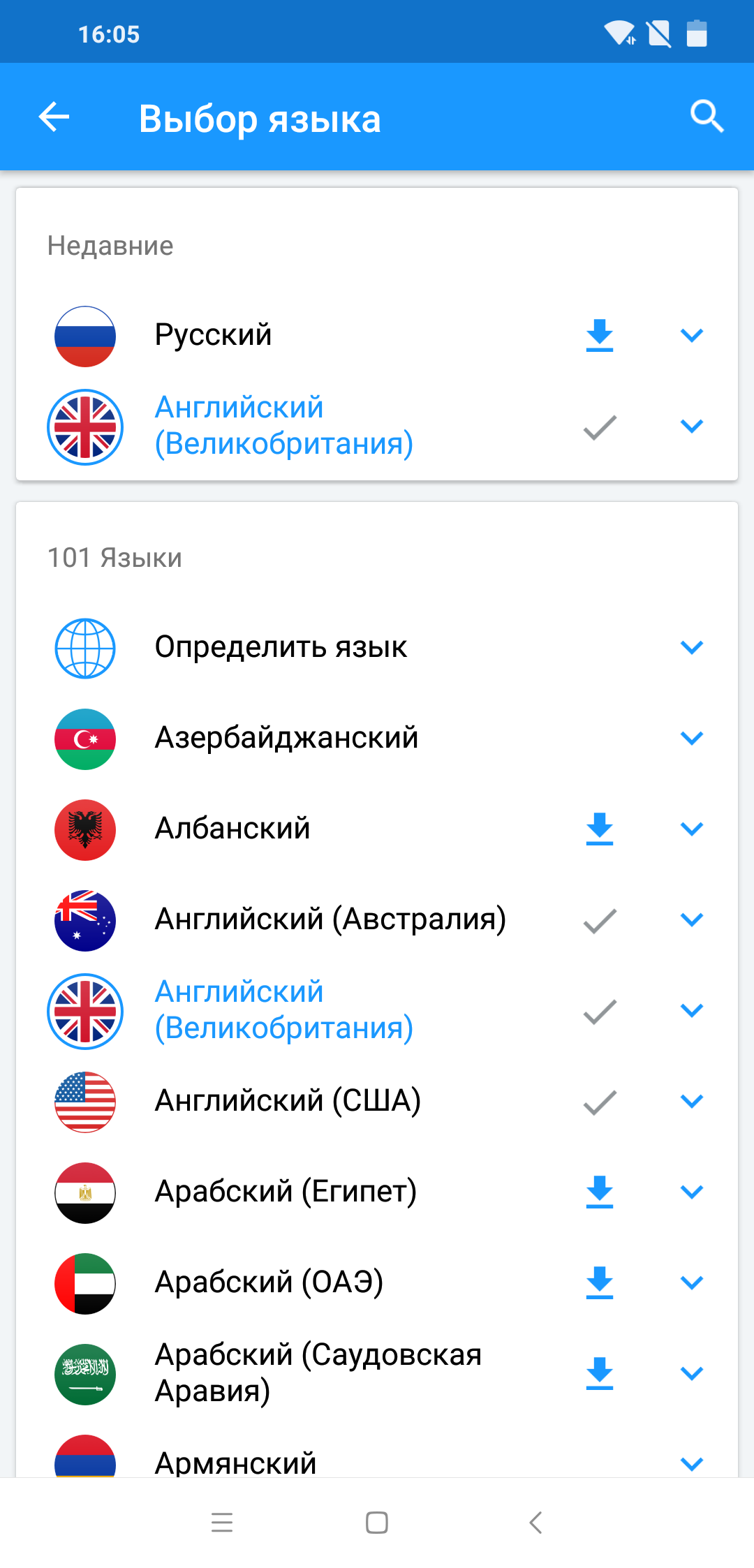The height and width of the screenshot is (1568, 754).
Task: Tap the system home button
Action: [377, 1522]
